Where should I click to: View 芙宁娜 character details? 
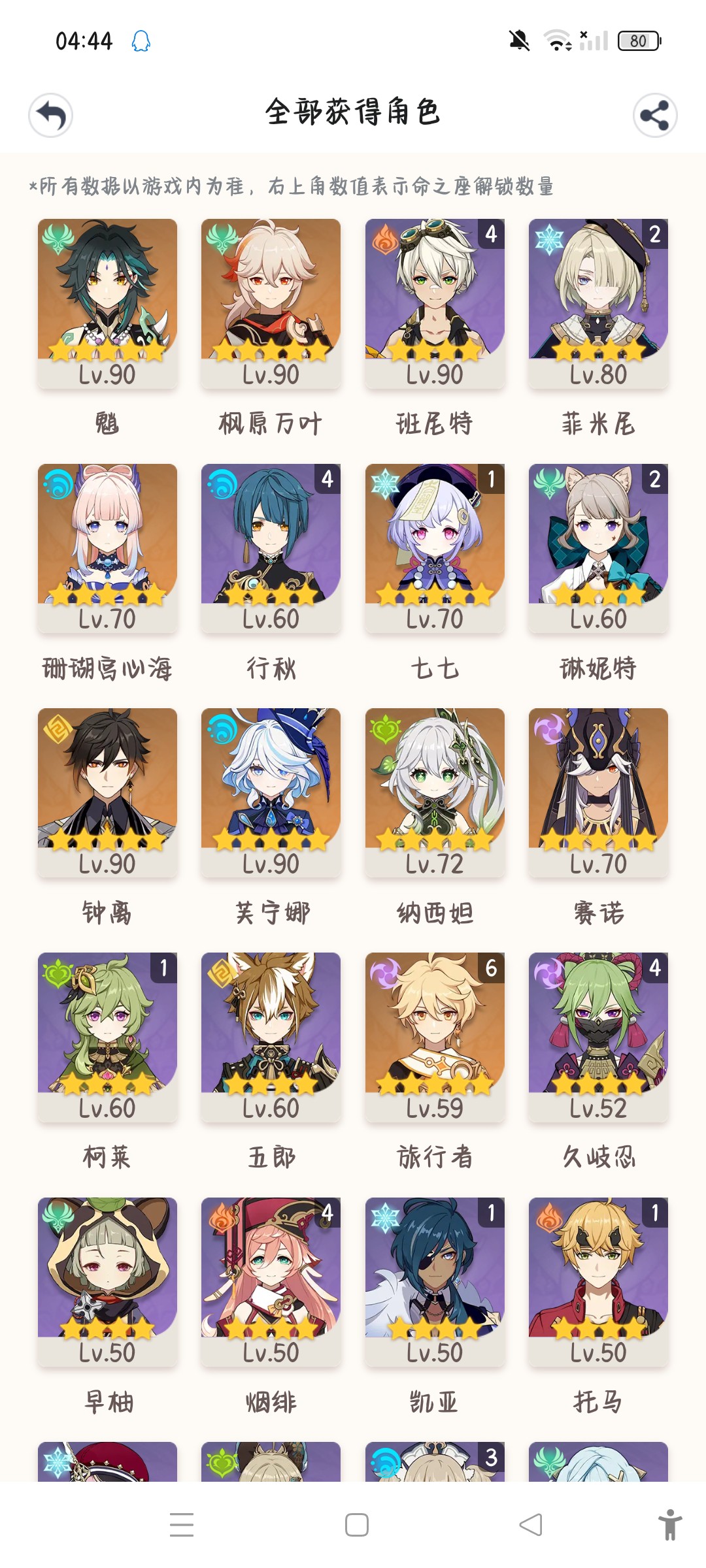pyautogui.click(x=271, y=792)
